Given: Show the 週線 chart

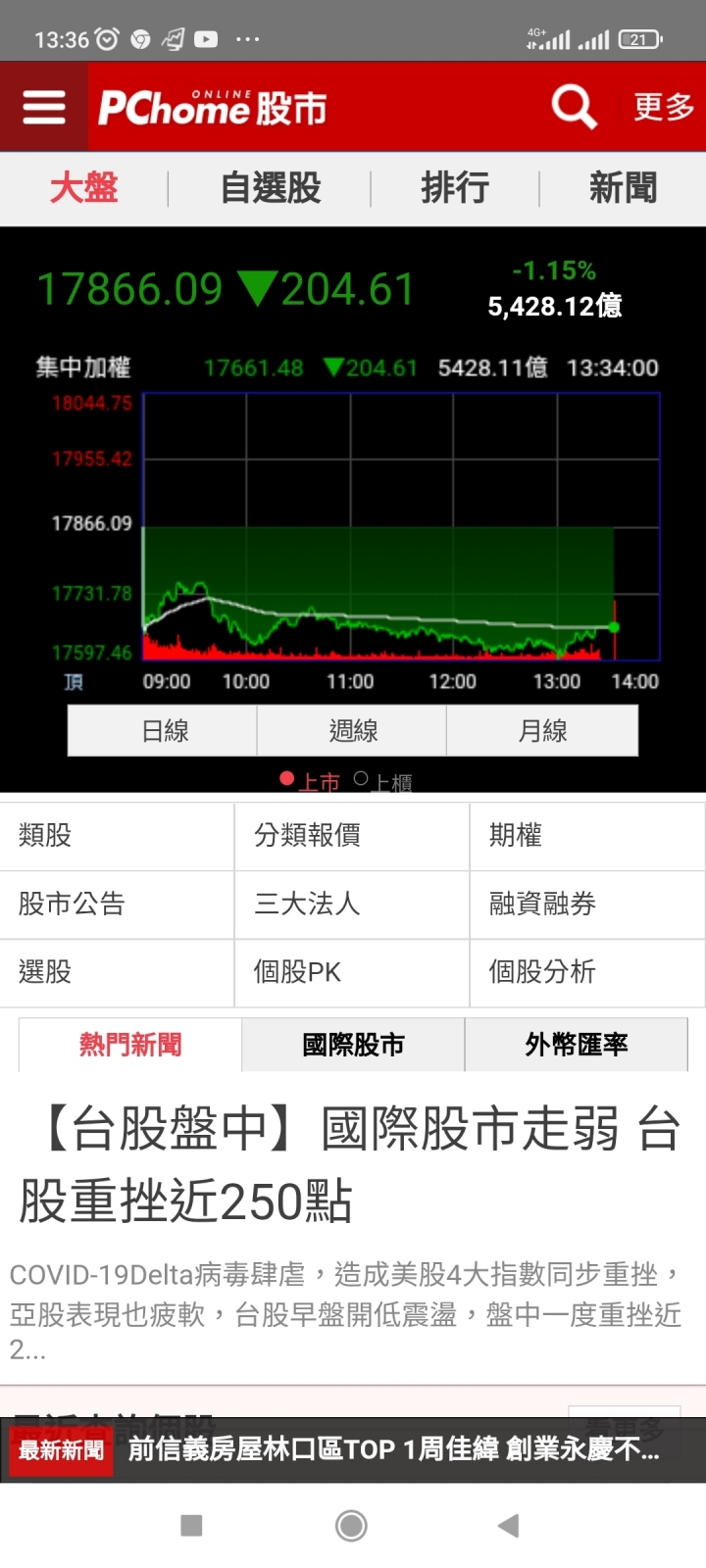Looking at the screenshot, I should click(353, 731).
